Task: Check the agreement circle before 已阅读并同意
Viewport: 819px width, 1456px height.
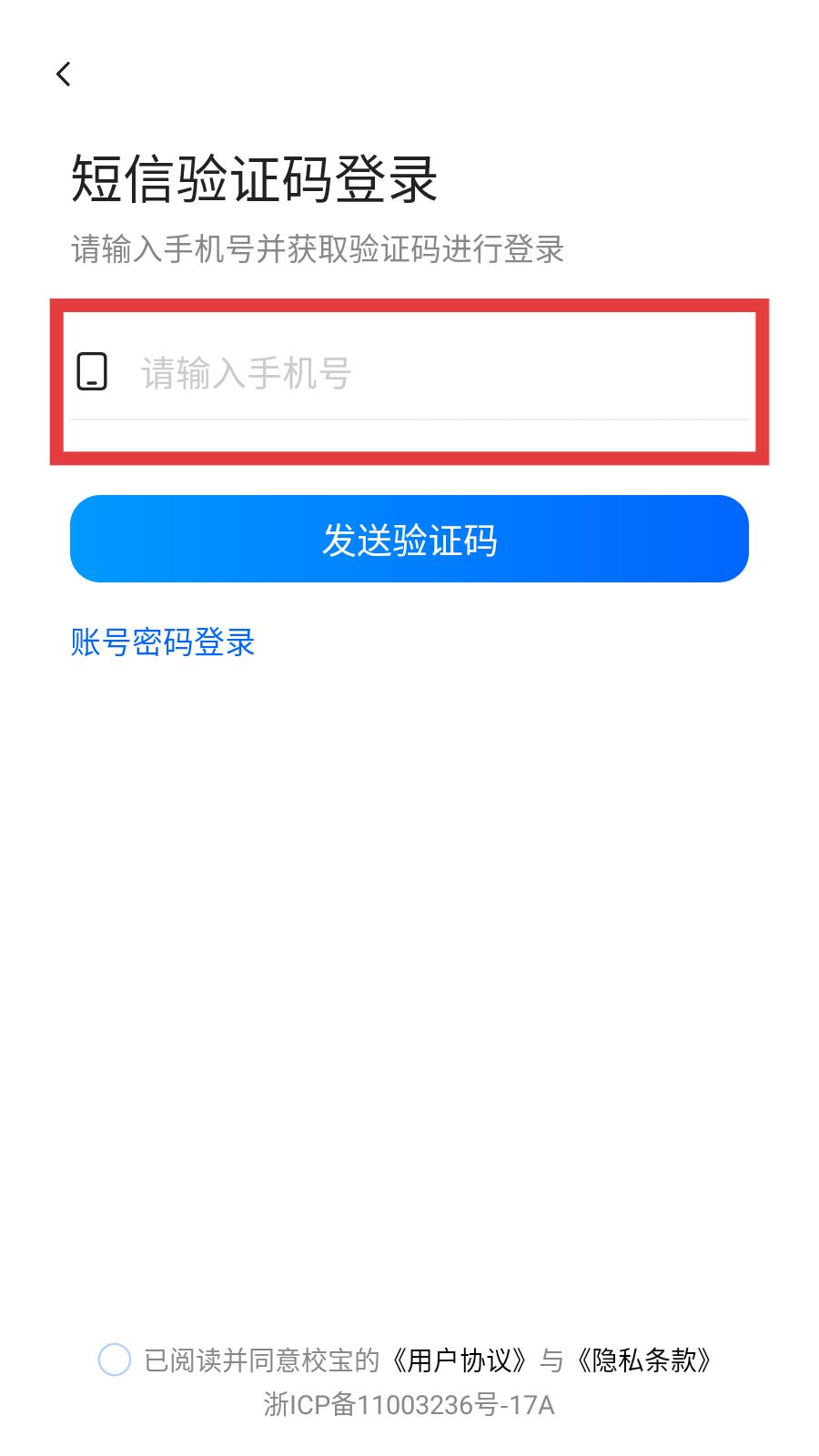Action: pyautogui.click(x=115, y=1360)
